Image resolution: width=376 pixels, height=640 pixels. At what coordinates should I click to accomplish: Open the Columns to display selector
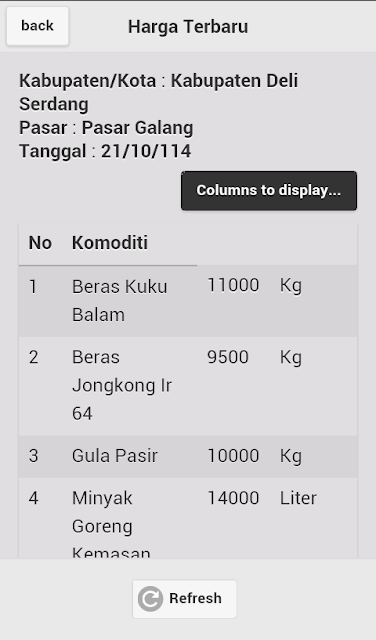tap(269, 191)
